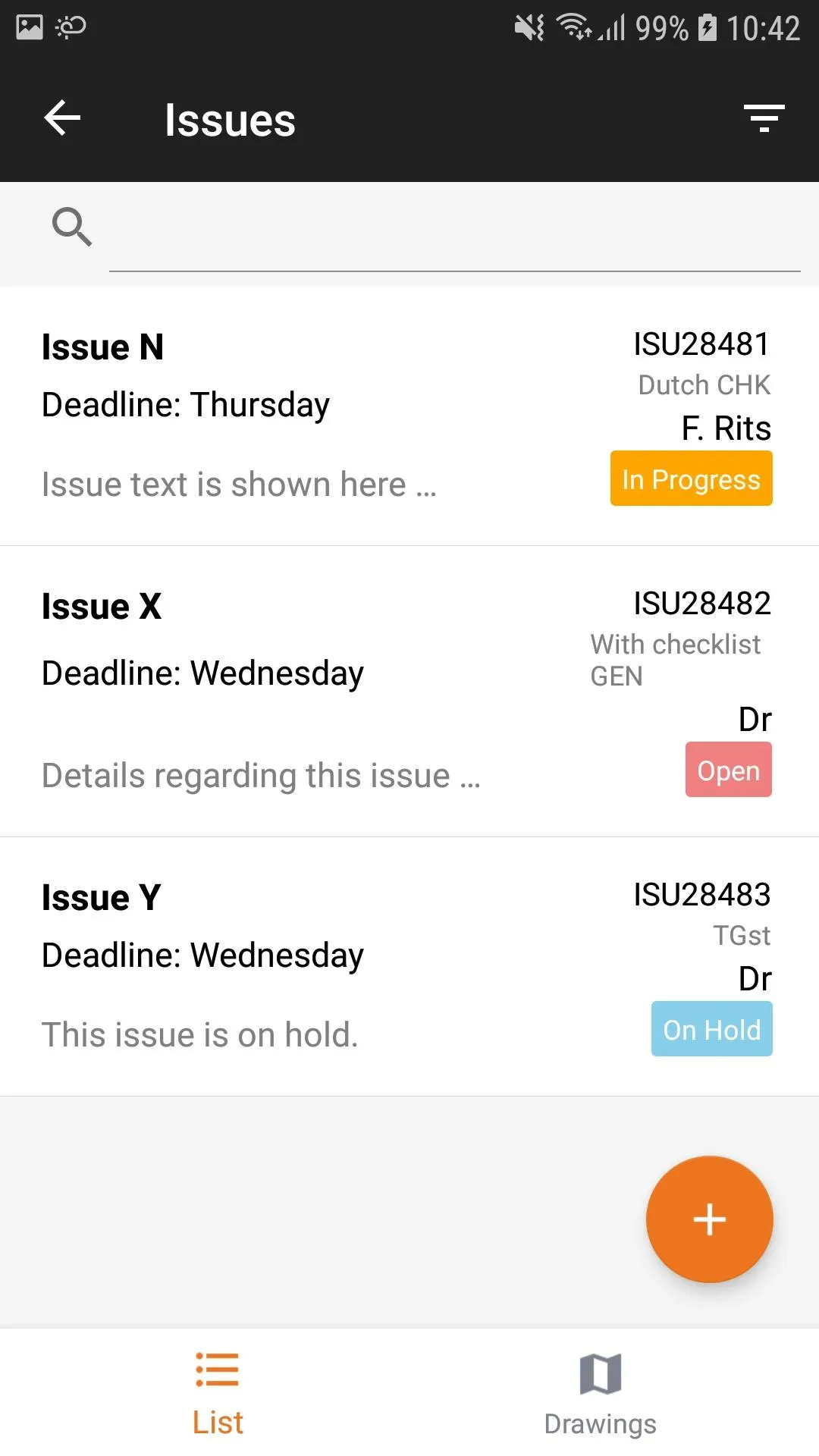
Task: Tap the On Hold badge for Issue Y
Action: pos(711,1029)
